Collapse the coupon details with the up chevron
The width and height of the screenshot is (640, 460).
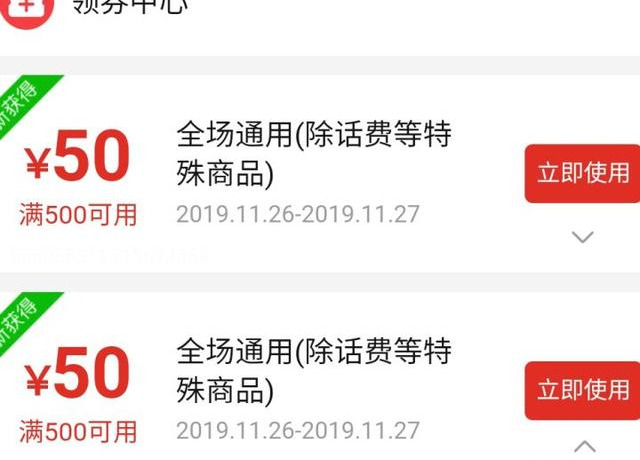[584, 446]
